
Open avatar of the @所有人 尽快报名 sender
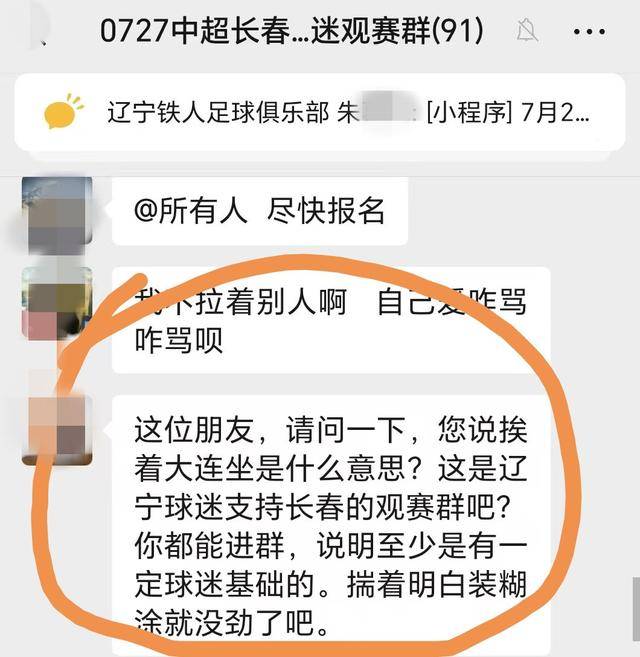57,212
